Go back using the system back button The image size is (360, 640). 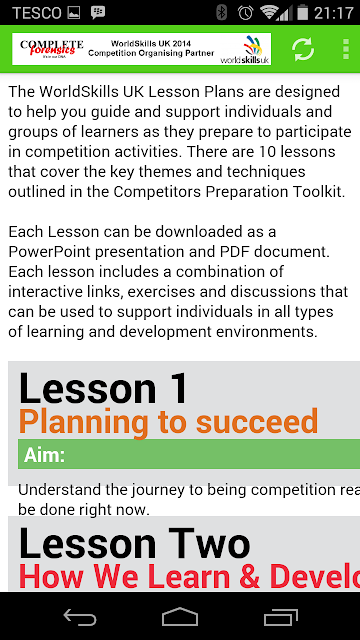coord(80,616)
